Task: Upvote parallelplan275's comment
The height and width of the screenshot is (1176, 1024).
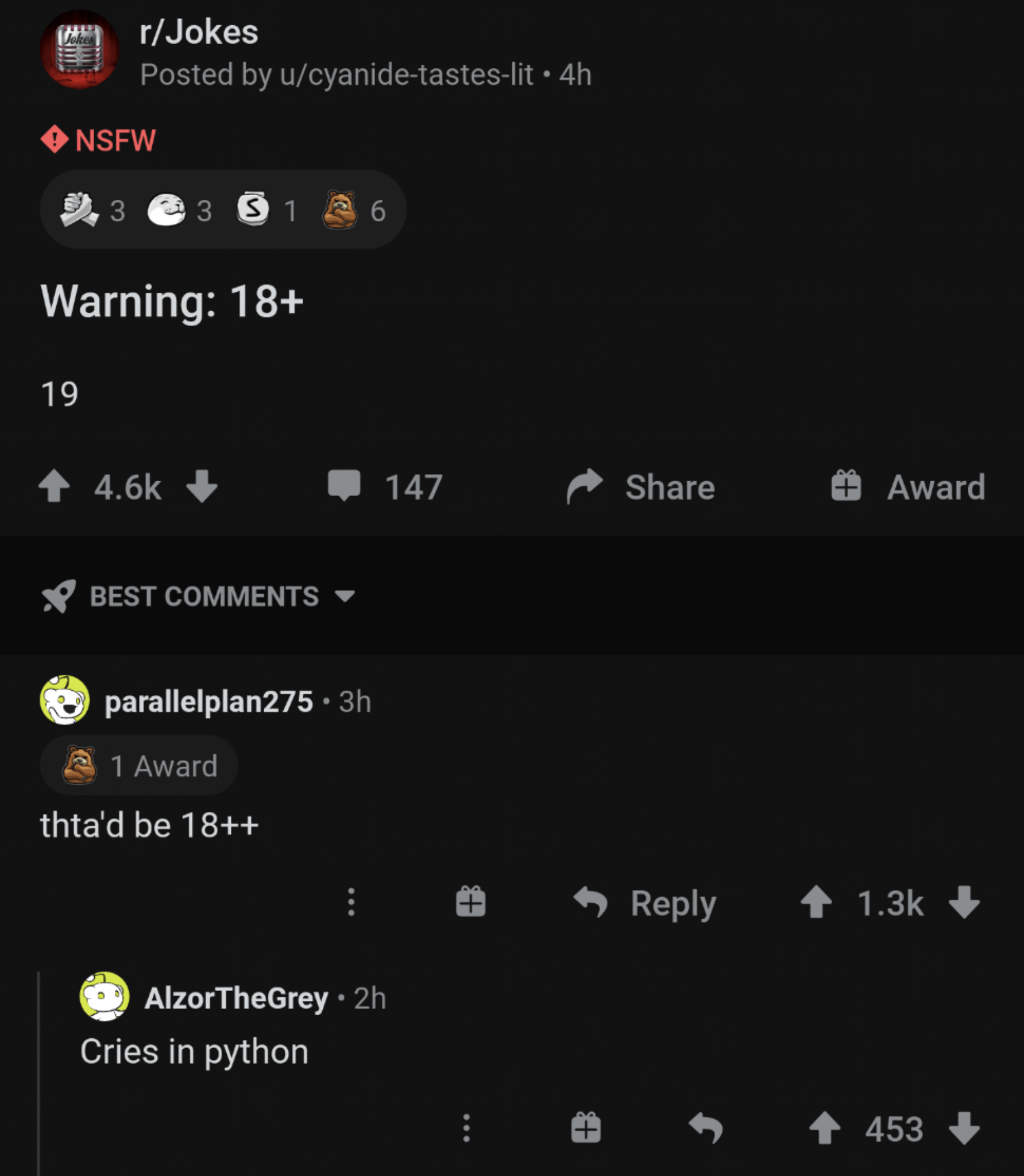Action: (816, 902)
